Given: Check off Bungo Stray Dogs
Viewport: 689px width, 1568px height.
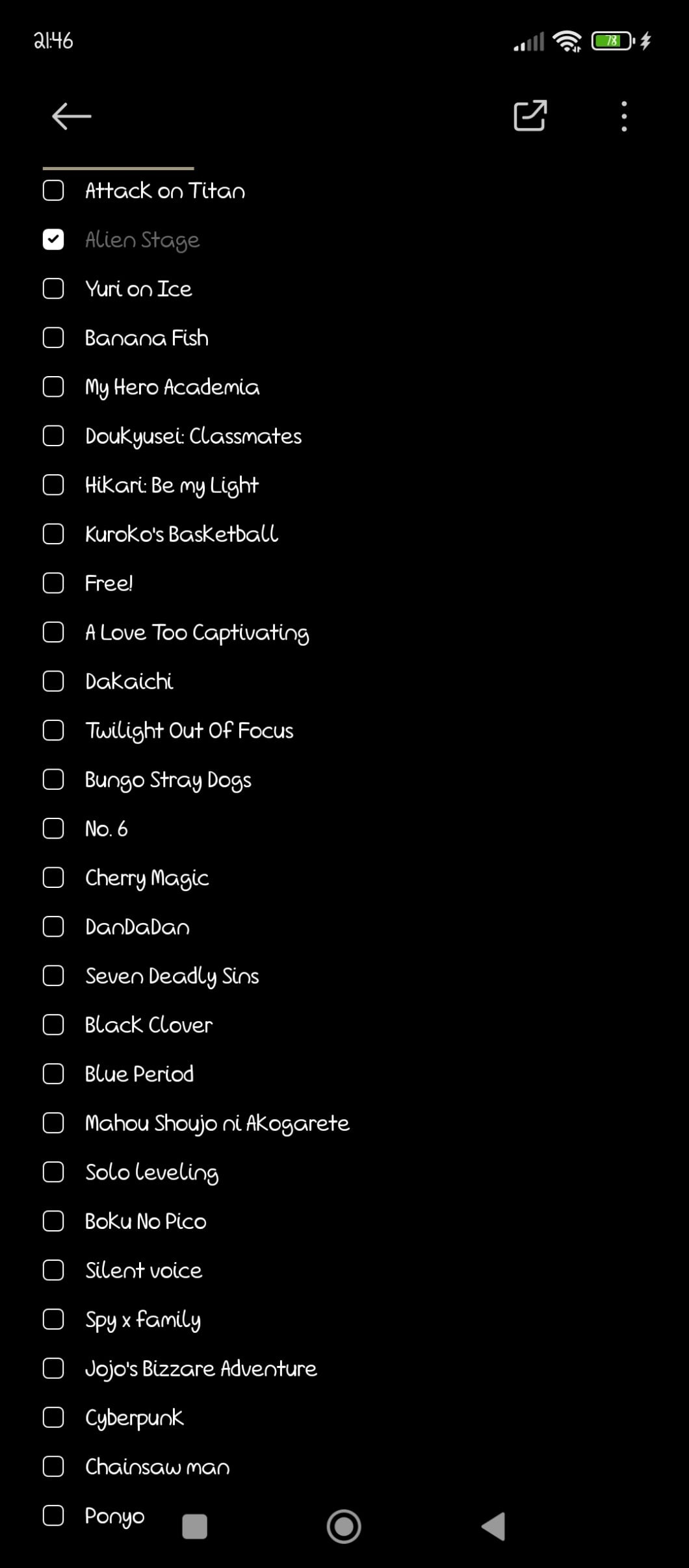Looking at the screenshot, I should coord(53,779).
